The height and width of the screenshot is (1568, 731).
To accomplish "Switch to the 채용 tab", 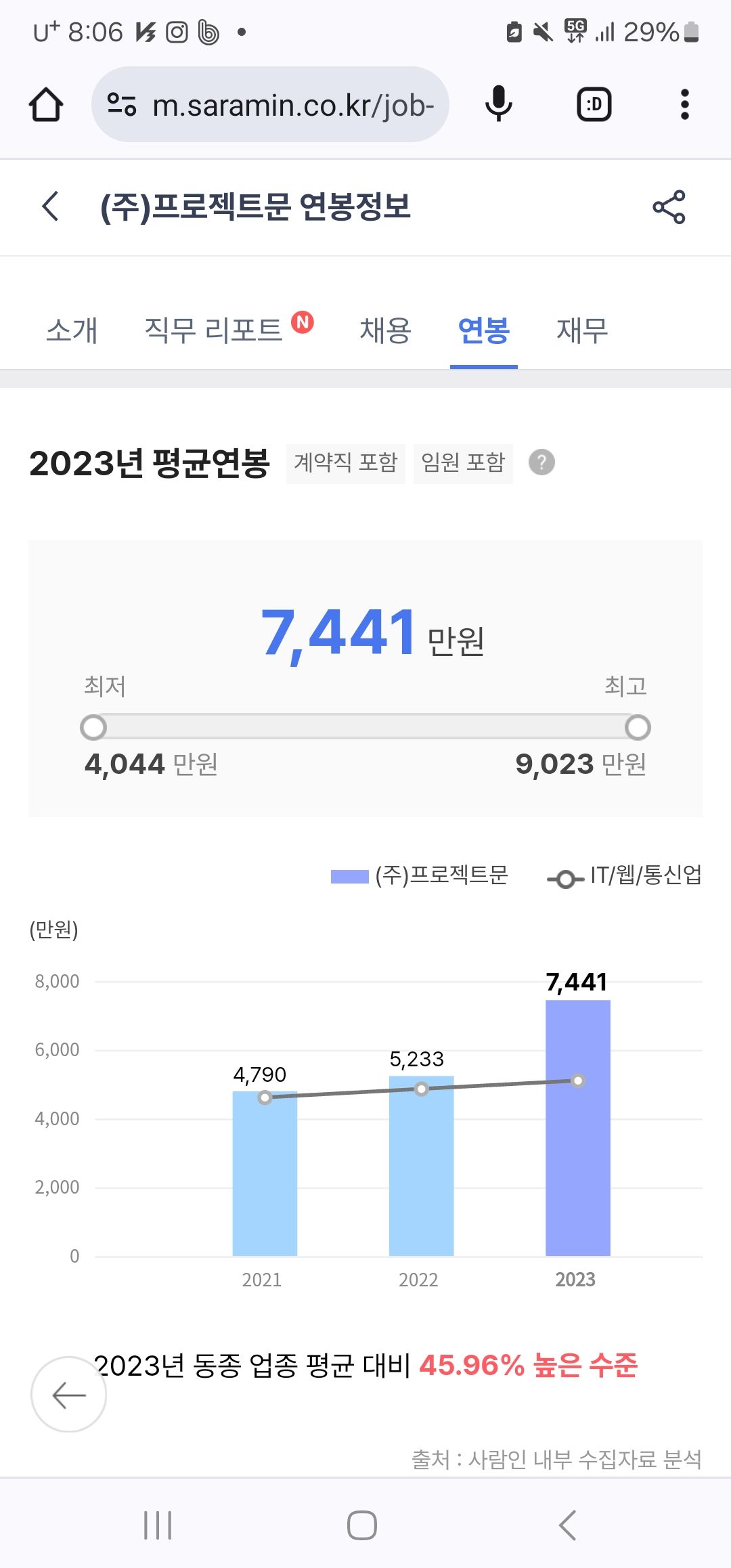I will pyautogui.click(x=385, y=330).
